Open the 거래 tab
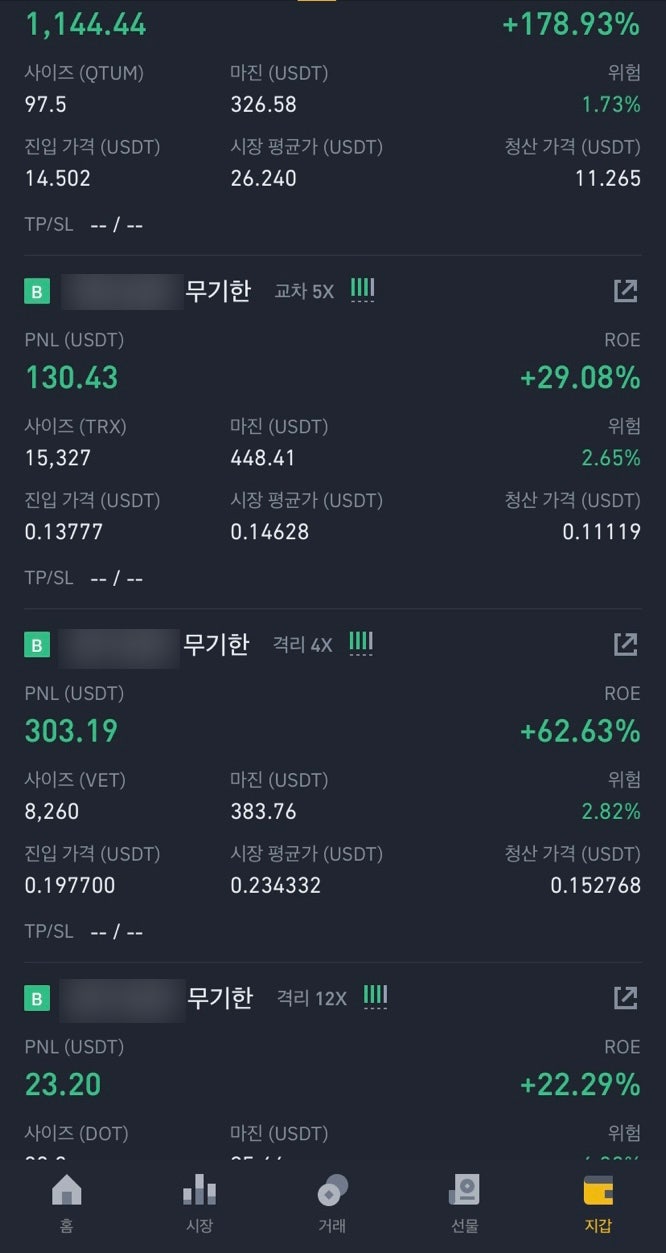 [332, 1203]
